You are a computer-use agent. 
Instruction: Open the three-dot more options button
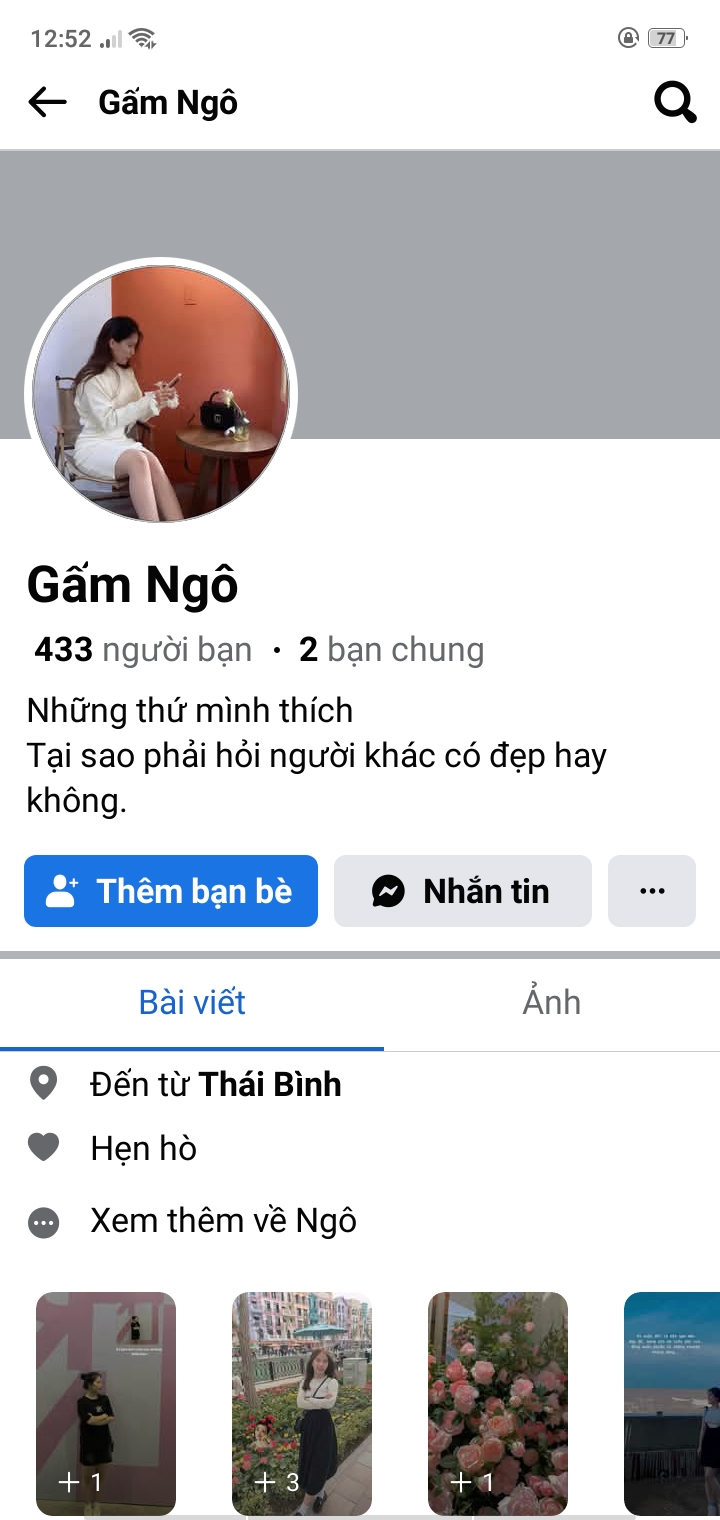[x=652, y=891]
